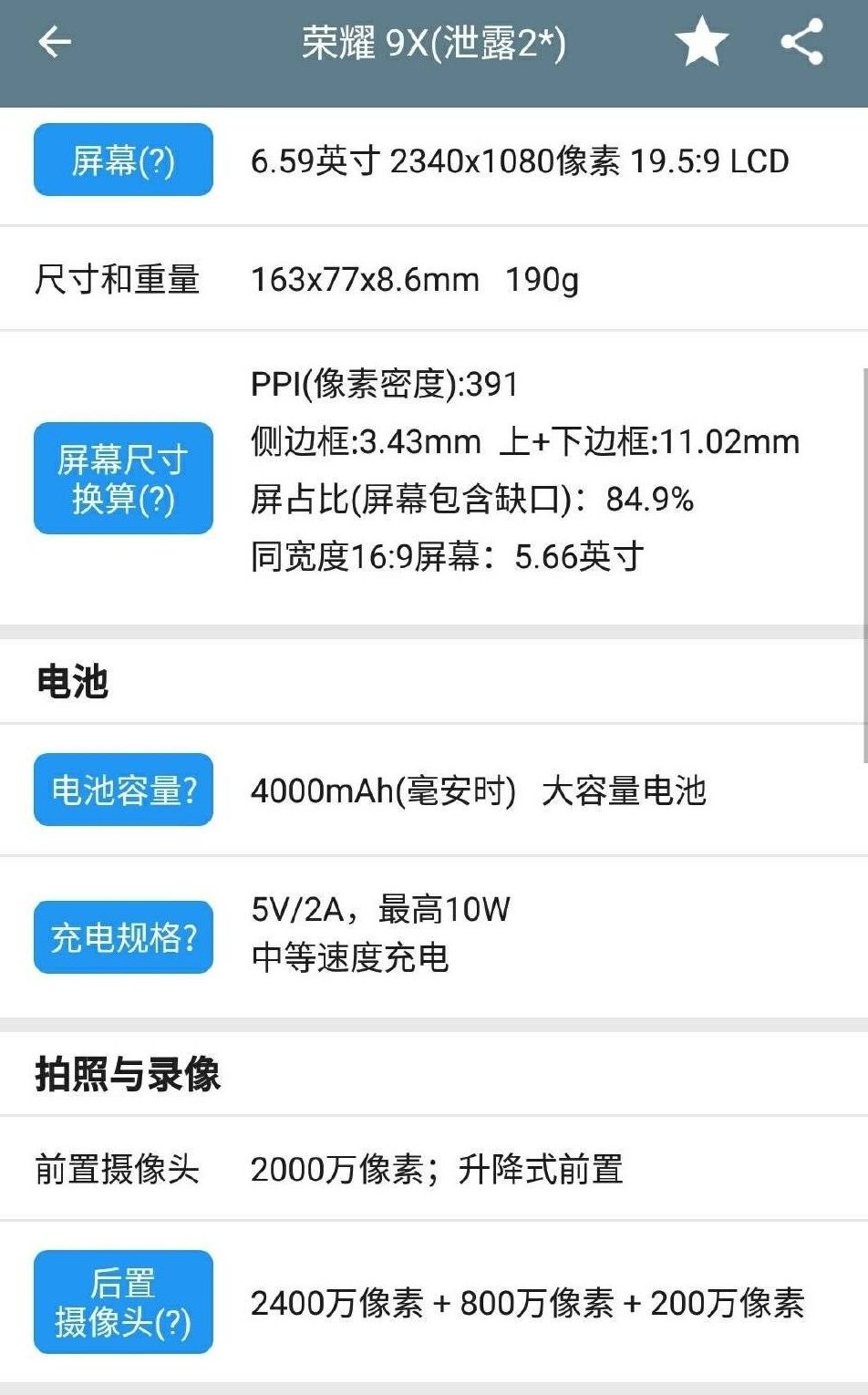Tap the 屏幕(?) help button
This screenshot has width=868, height=1395.
[x=123, y=160]
